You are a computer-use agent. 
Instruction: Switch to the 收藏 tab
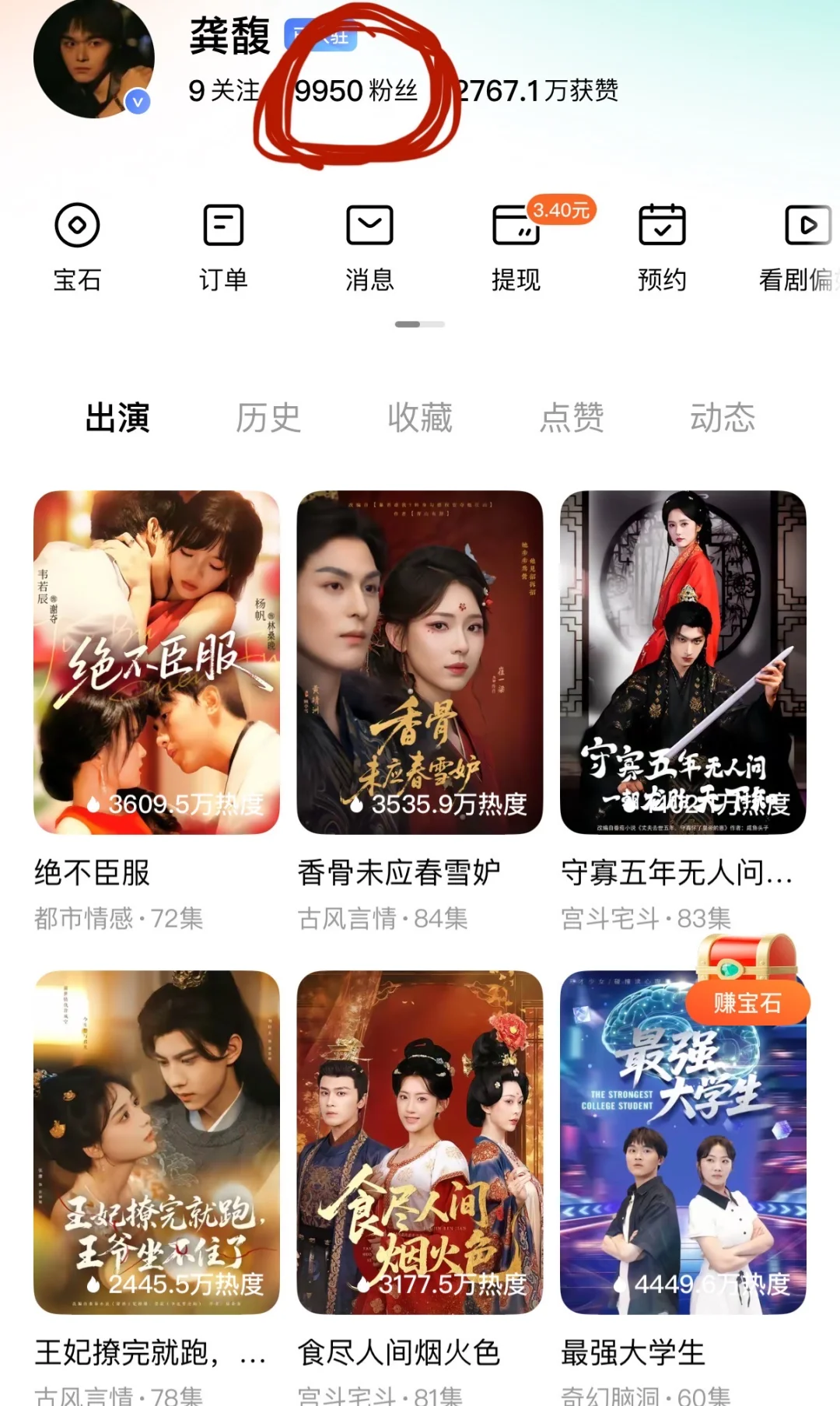click(420, 418)
